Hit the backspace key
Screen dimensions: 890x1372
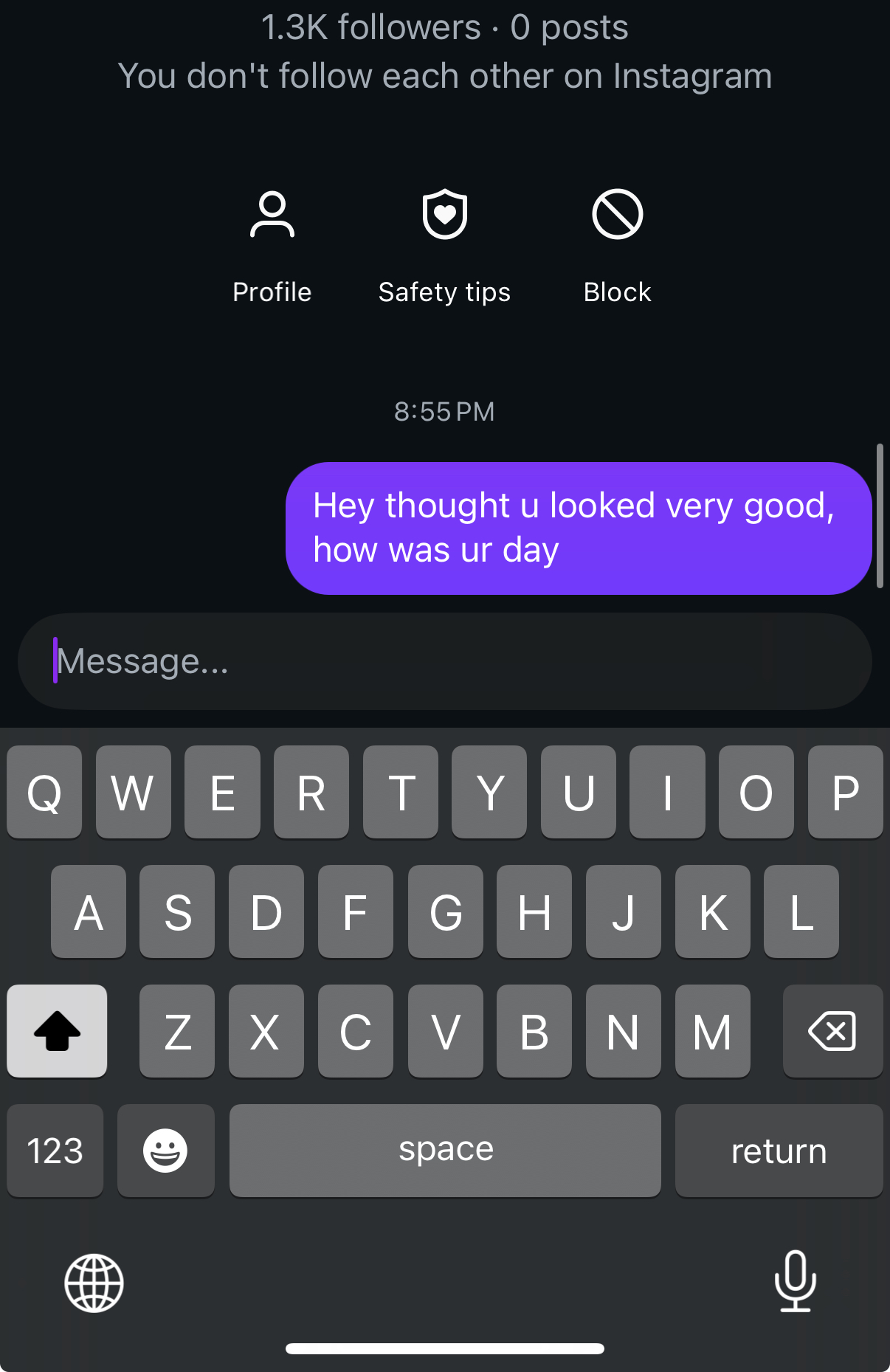tap(832, 1031)
